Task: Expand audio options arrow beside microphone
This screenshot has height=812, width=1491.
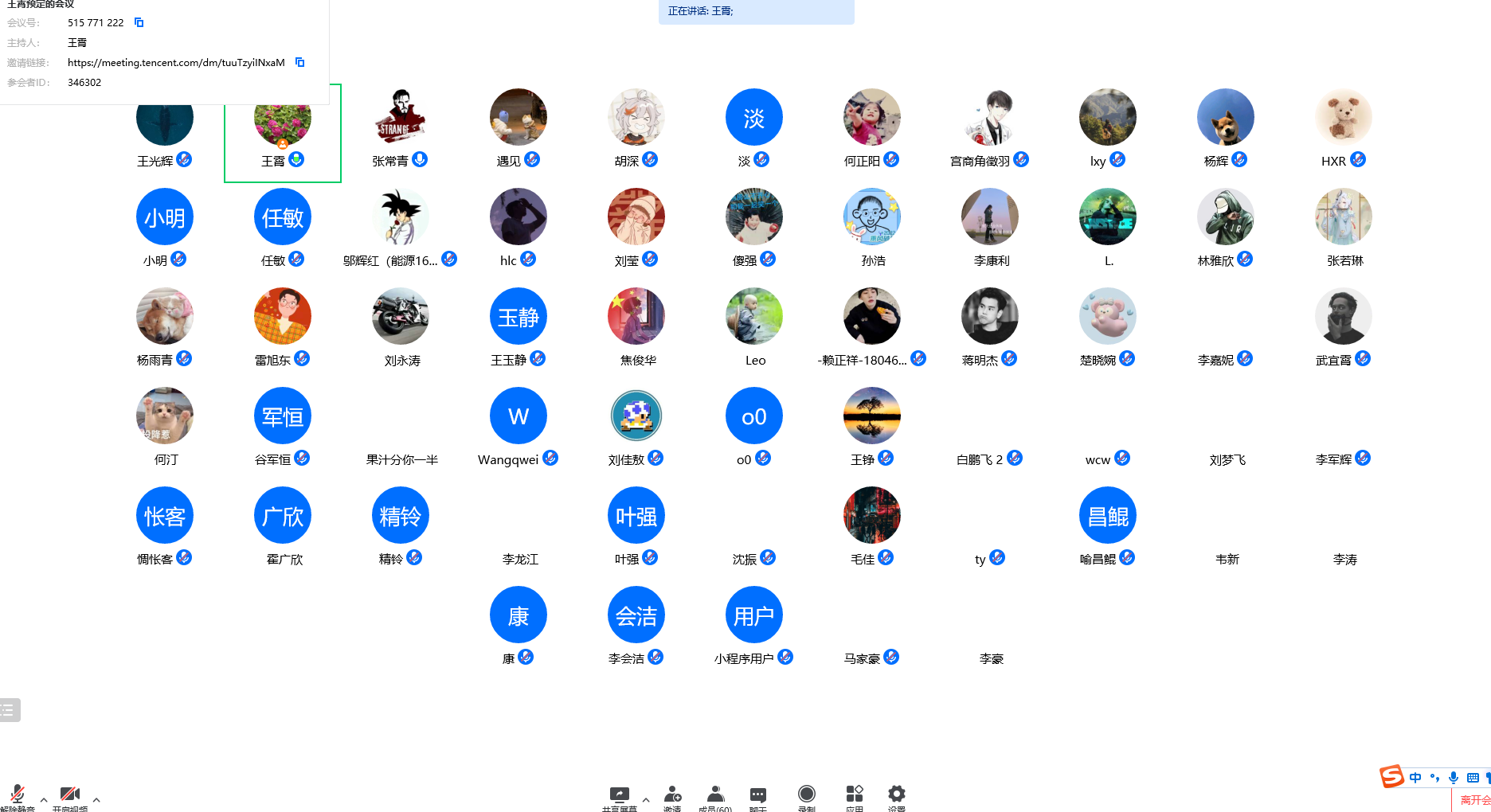Action: point(44,799)
